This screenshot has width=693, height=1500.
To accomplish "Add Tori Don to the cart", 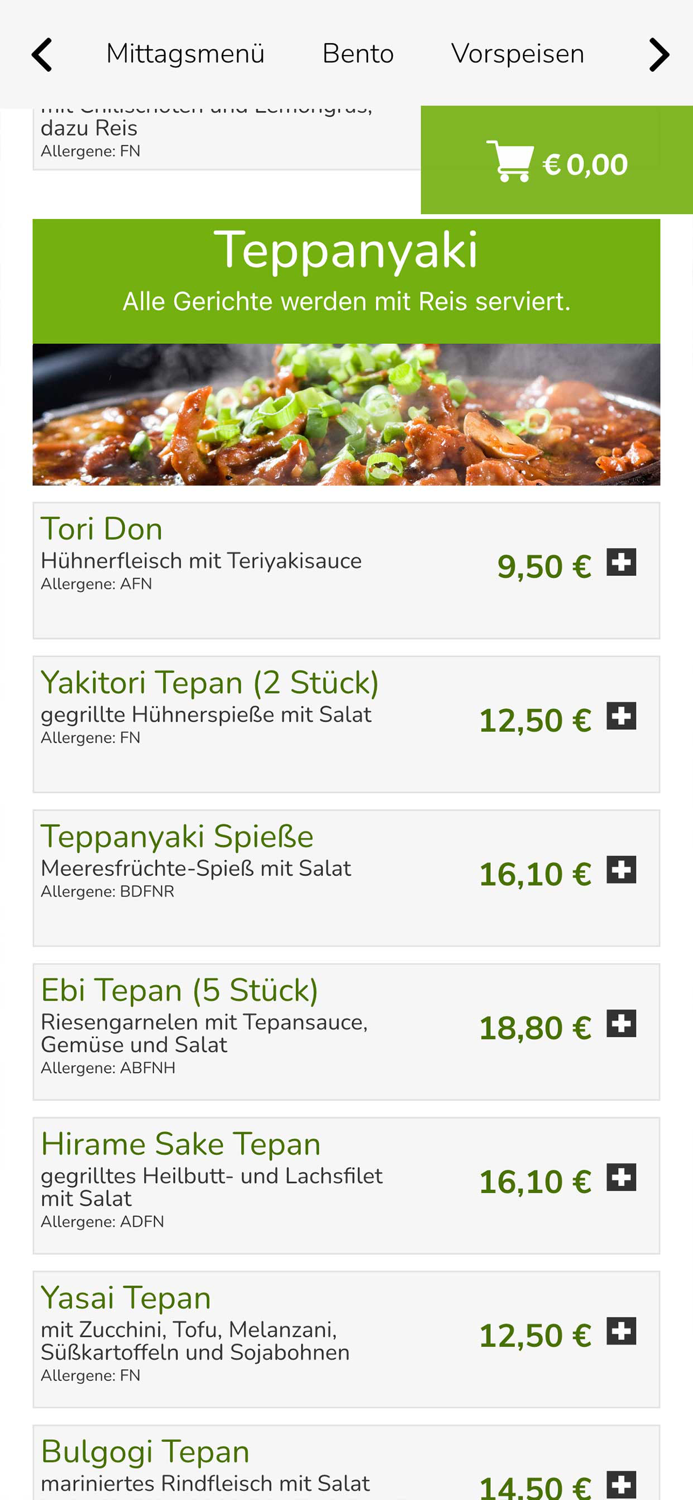I will pyautogui.click(x=621, y=563).
